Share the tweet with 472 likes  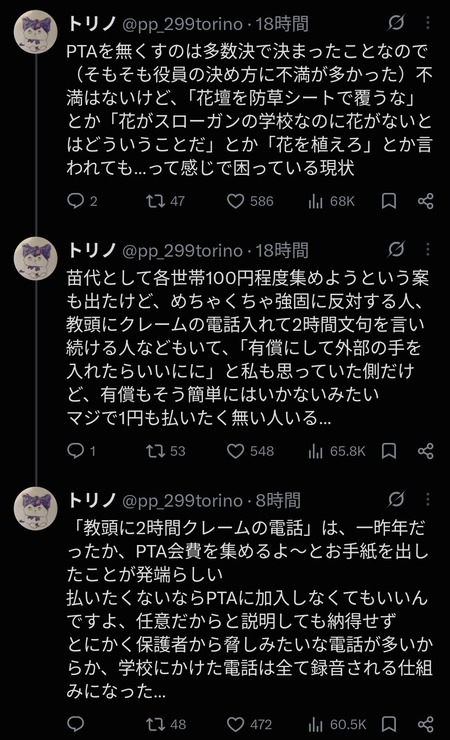click(x=425, y=724)
